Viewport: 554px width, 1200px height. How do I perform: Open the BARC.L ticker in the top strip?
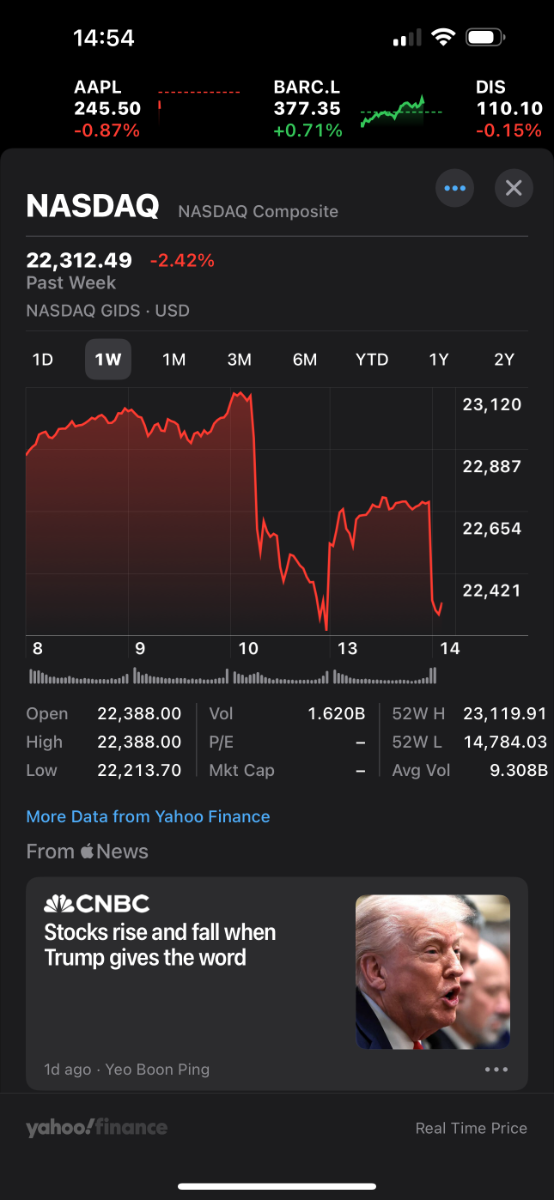(x=350, y=108)
